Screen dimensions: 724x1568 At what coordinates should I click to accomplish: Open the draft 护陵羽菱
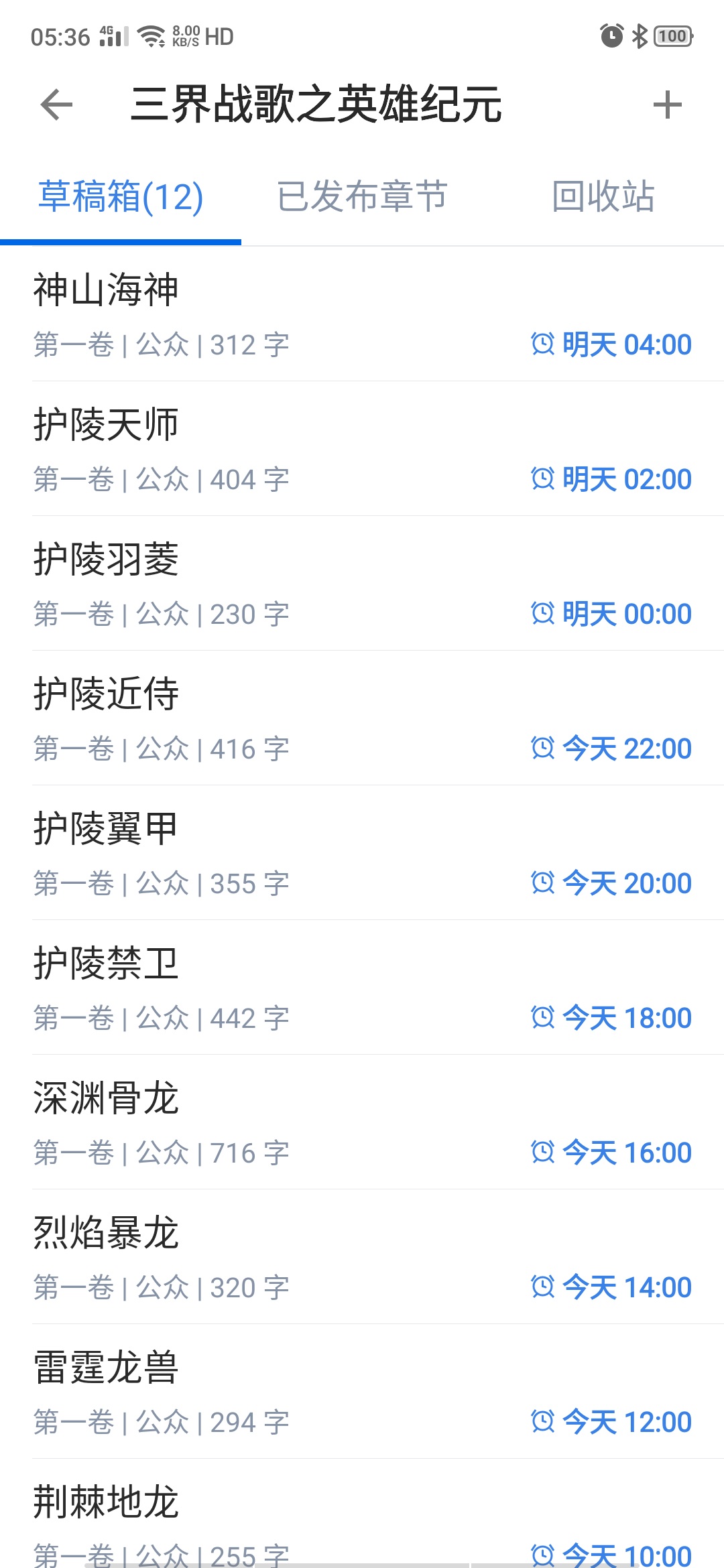(x=362, y=584)
